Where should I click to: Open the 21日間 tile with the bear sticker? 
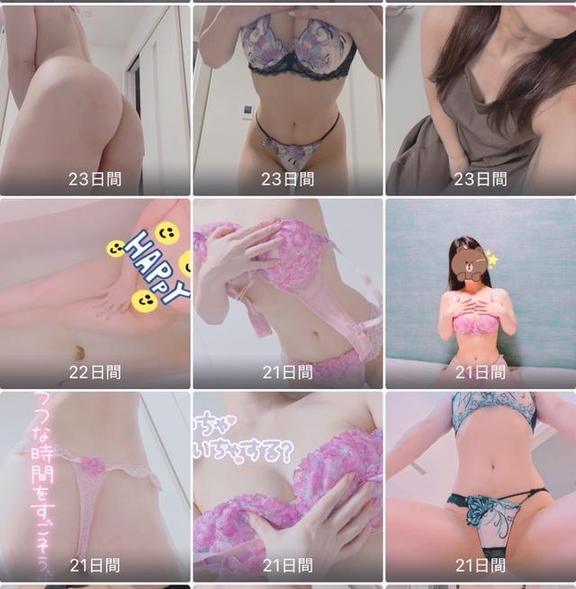481,293
